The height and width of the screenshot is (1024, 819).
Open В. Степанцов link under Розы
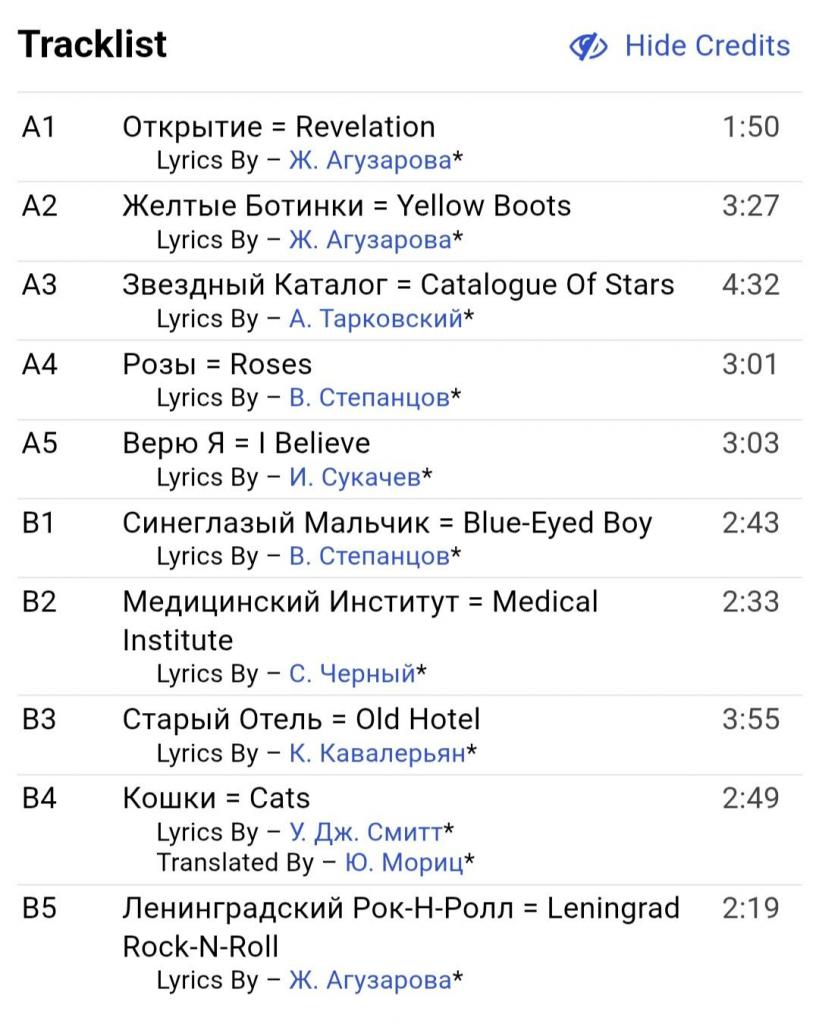(x=369, y=398)
